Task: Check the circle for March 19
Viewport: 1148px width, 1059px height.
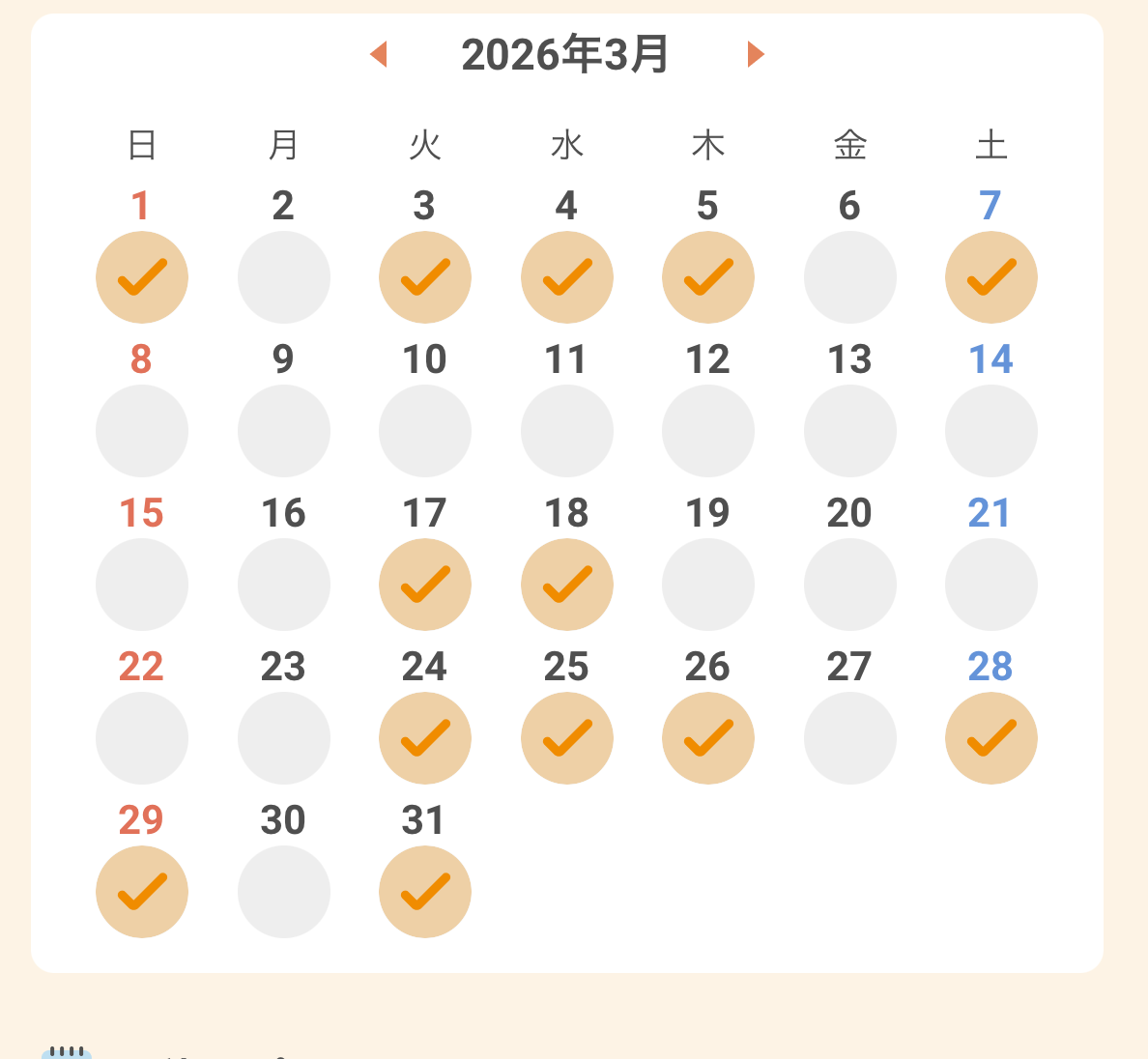Action: point(708,585)
